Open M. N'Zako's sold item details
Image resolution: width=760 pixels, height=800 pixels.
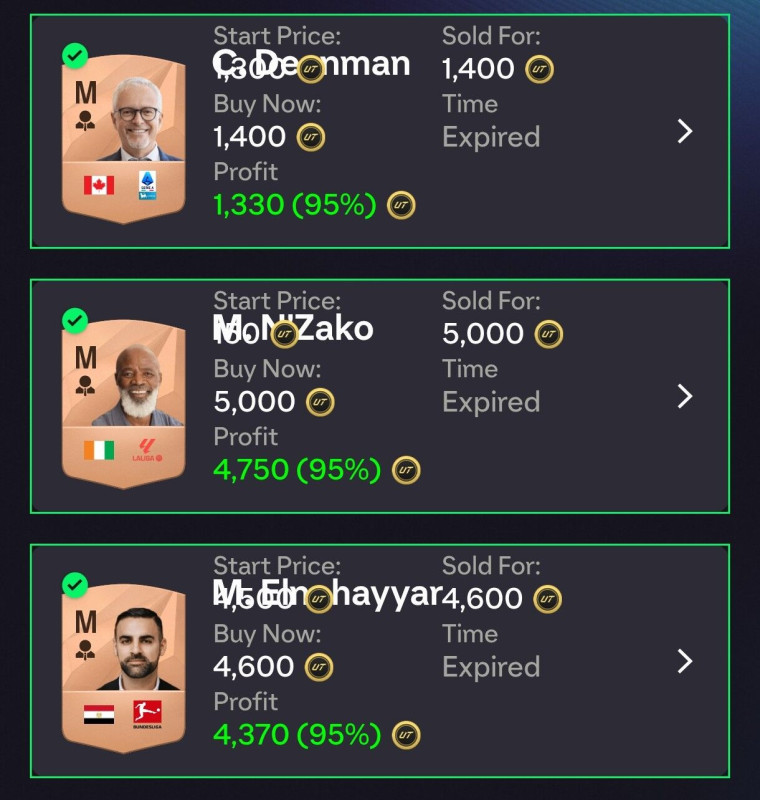[685, 396]
